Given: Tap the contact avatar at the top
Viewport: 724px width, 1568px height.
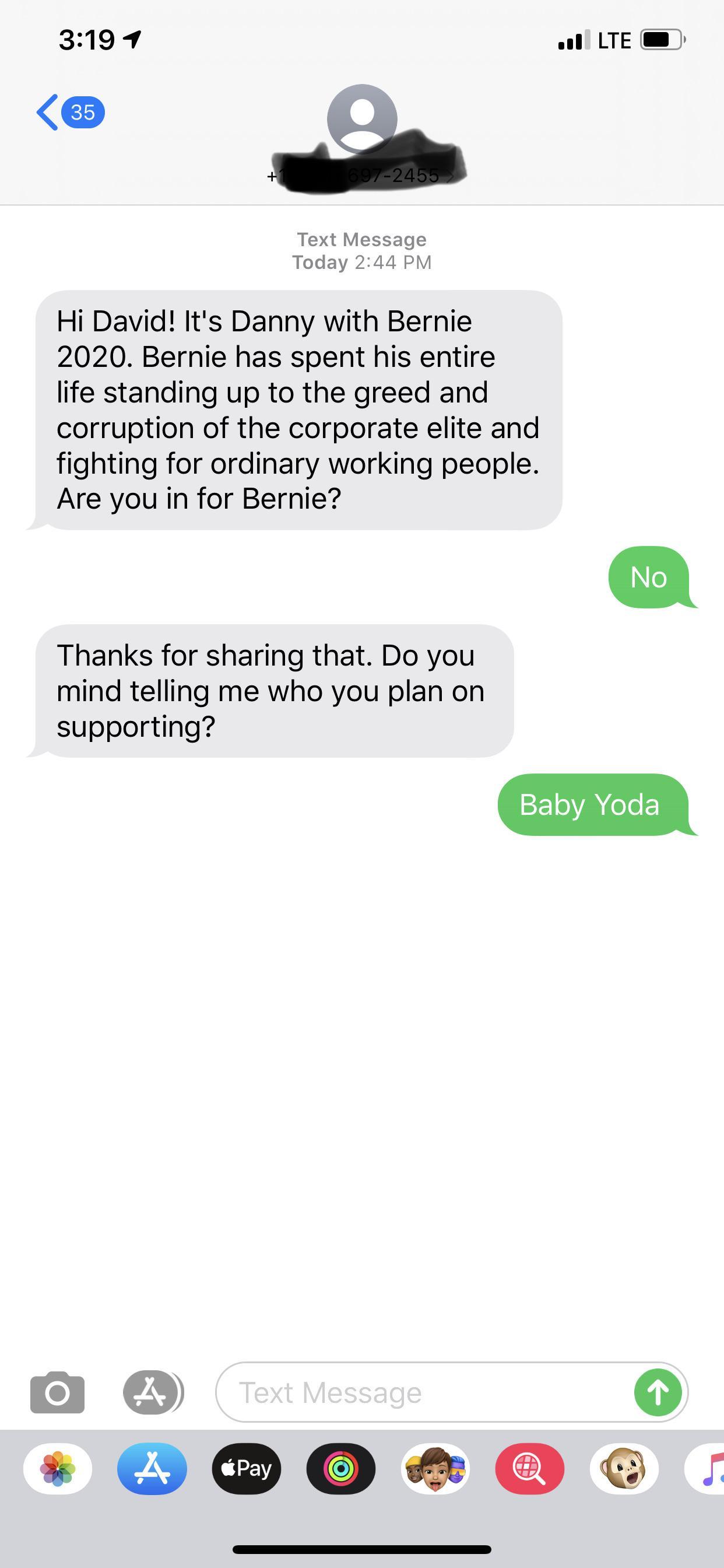Looking at the screenshot, I should [362, 118].
